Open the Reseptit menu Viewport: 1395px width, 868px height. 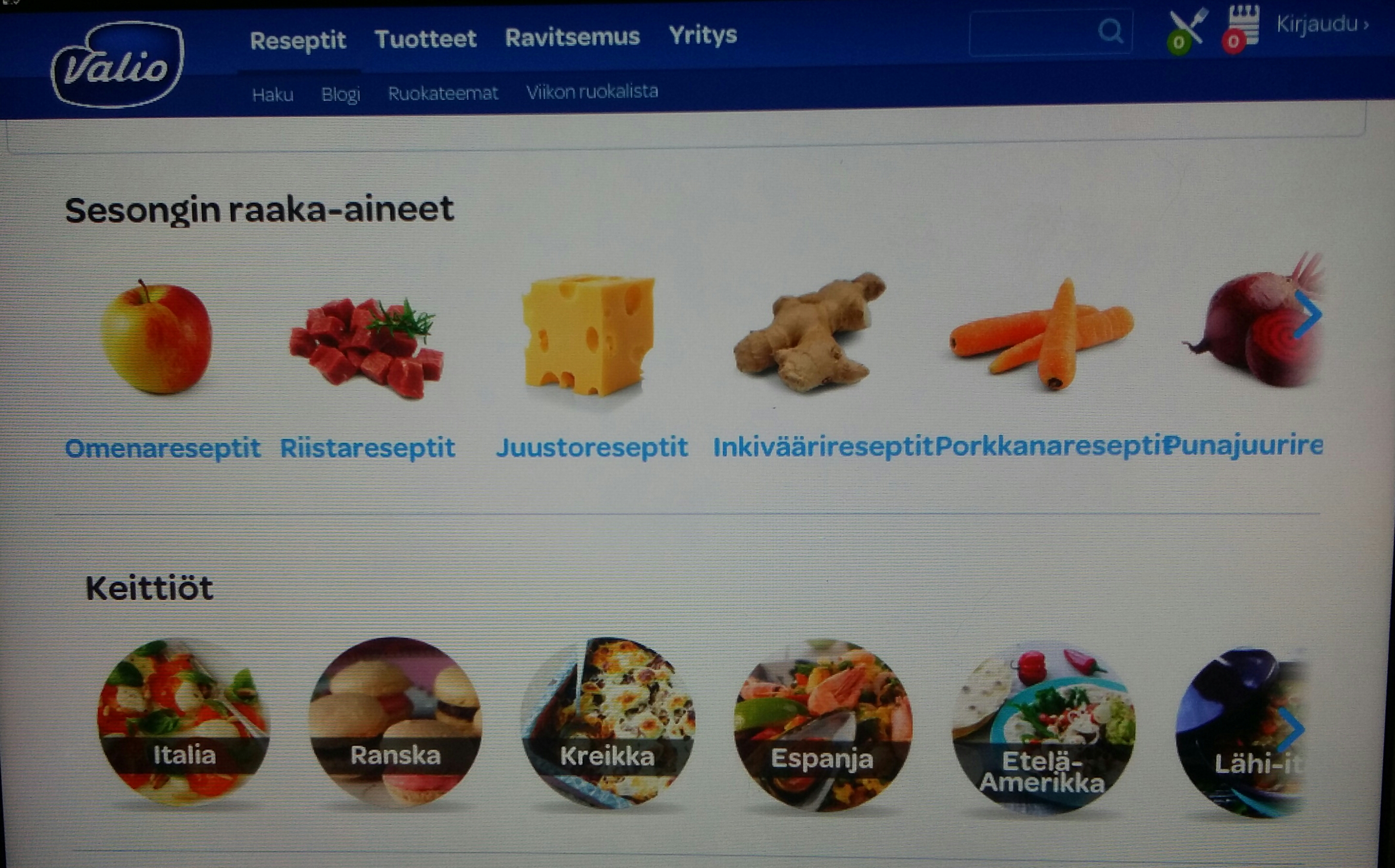pyautogui.click(x=297, y=40)
